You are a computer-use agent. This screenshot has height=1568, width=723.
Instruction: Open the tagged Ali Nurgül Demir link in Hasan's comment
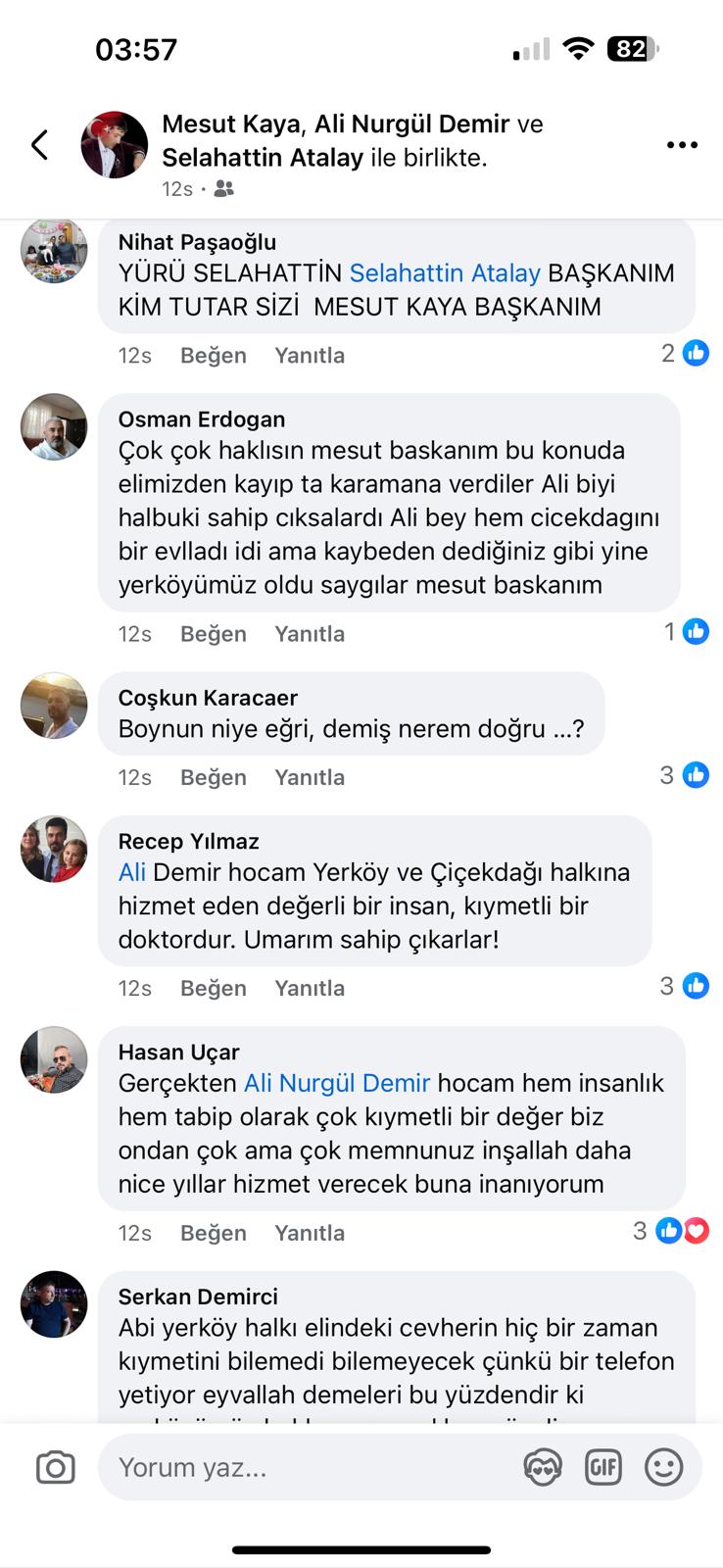point(336,1083)
